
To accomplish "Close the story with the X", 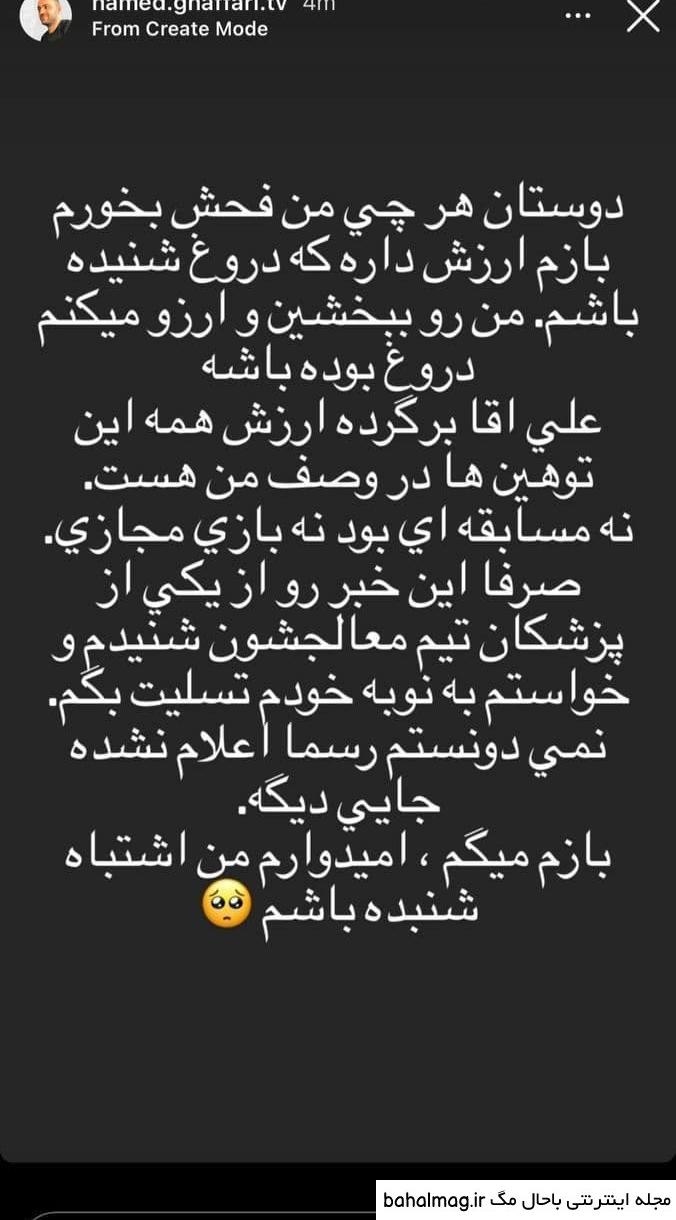I will point(642,13).
